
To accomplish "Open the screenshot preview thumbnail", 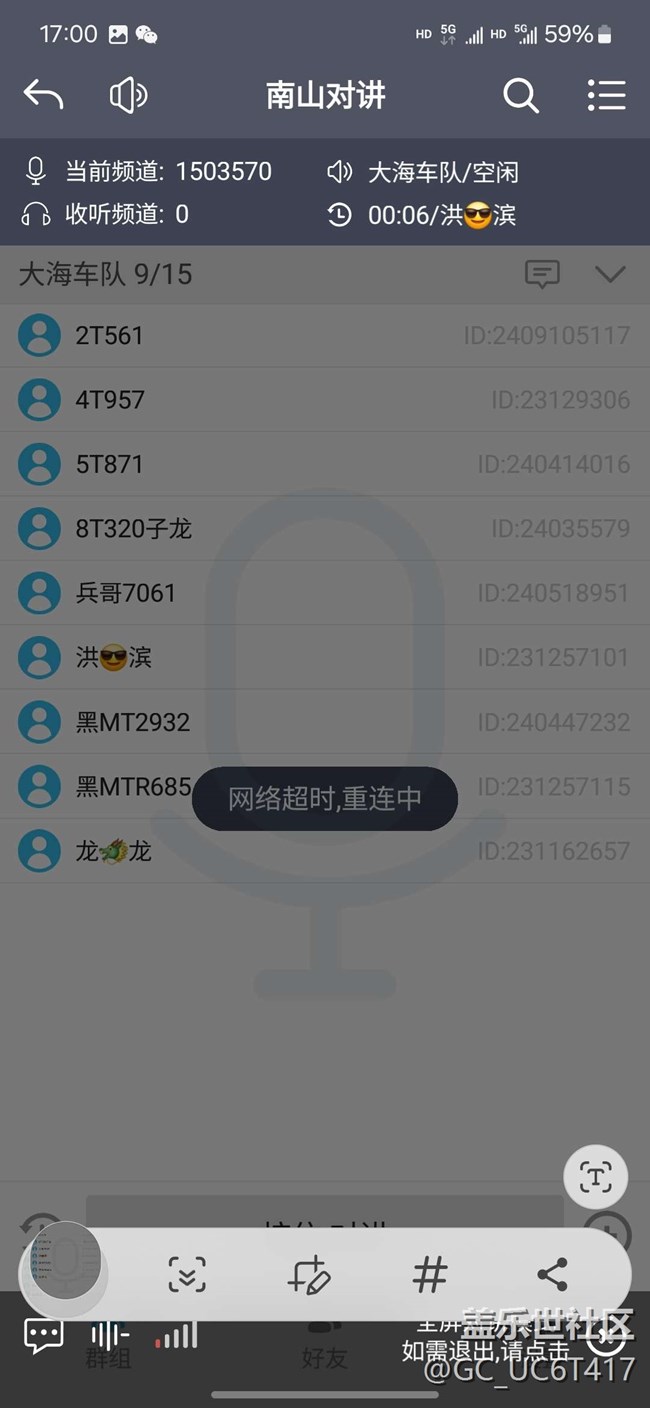I will (62, 1268).
